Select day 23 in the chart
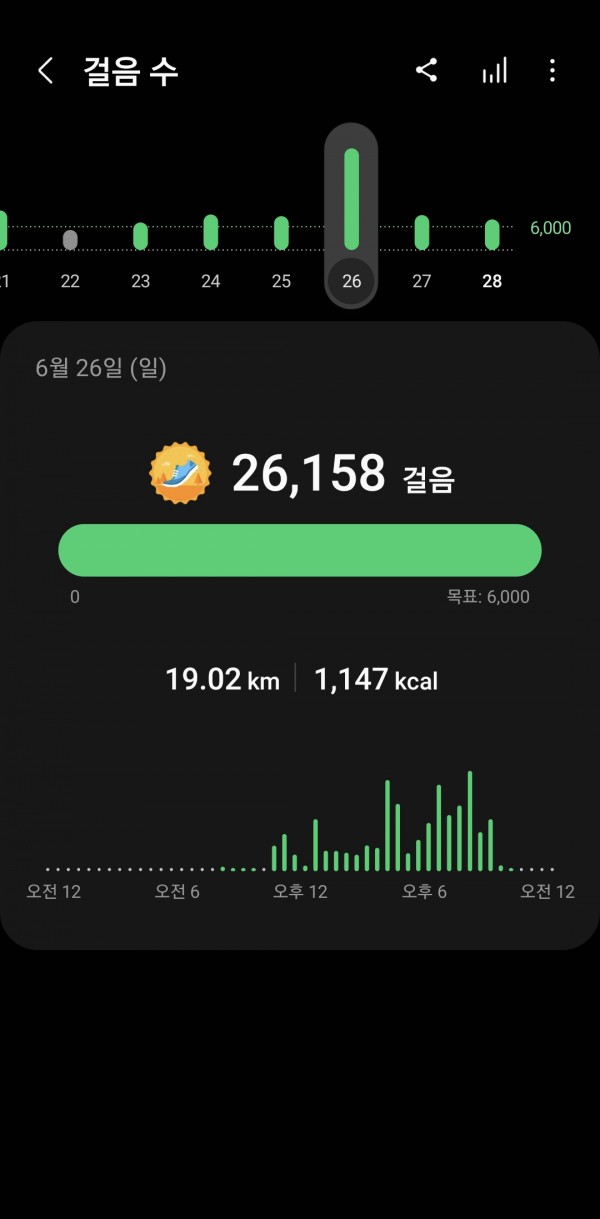This screenshot has width=600, height=1219. (x=140, y=255)
